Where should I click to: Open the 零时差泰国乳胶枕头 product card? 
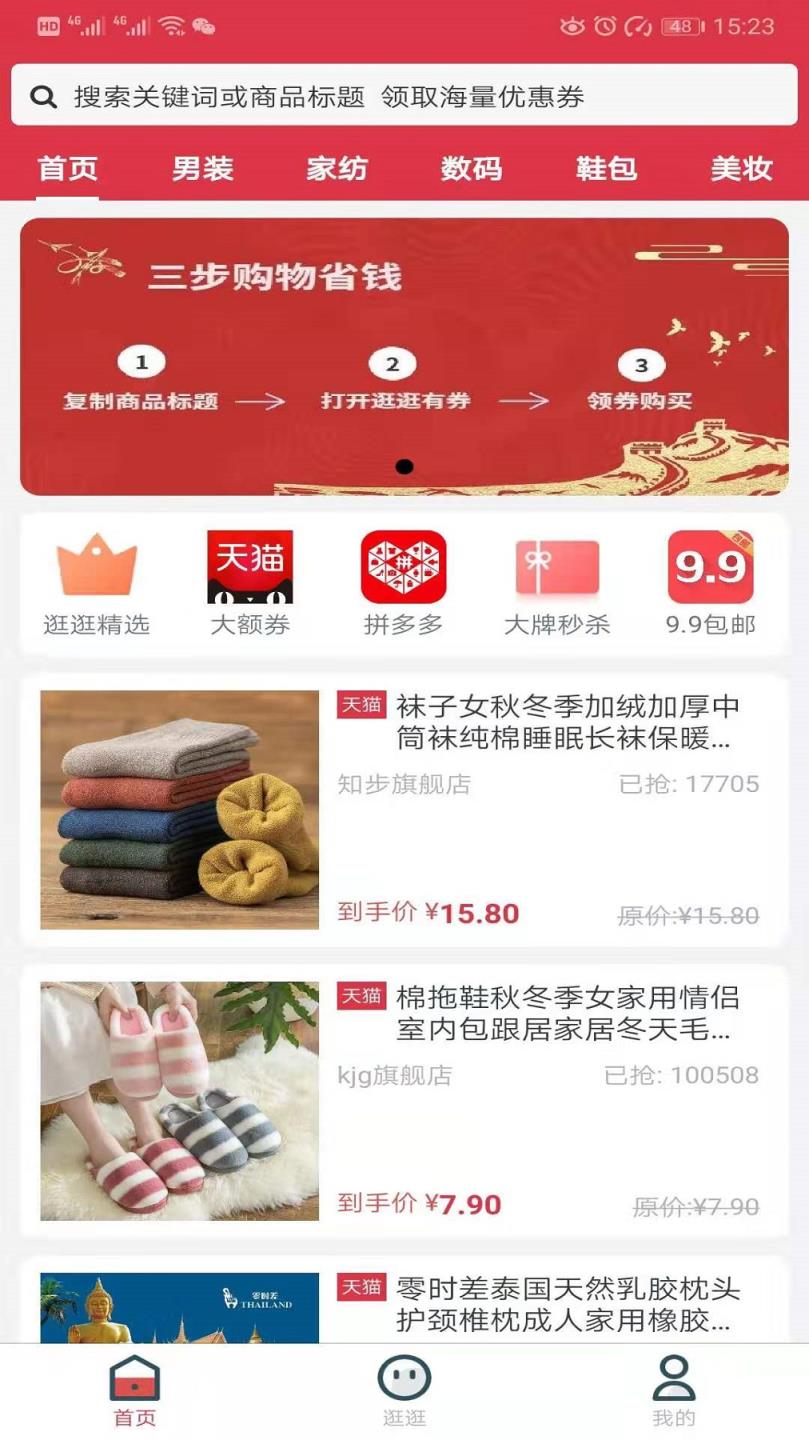pos(404,1305)
